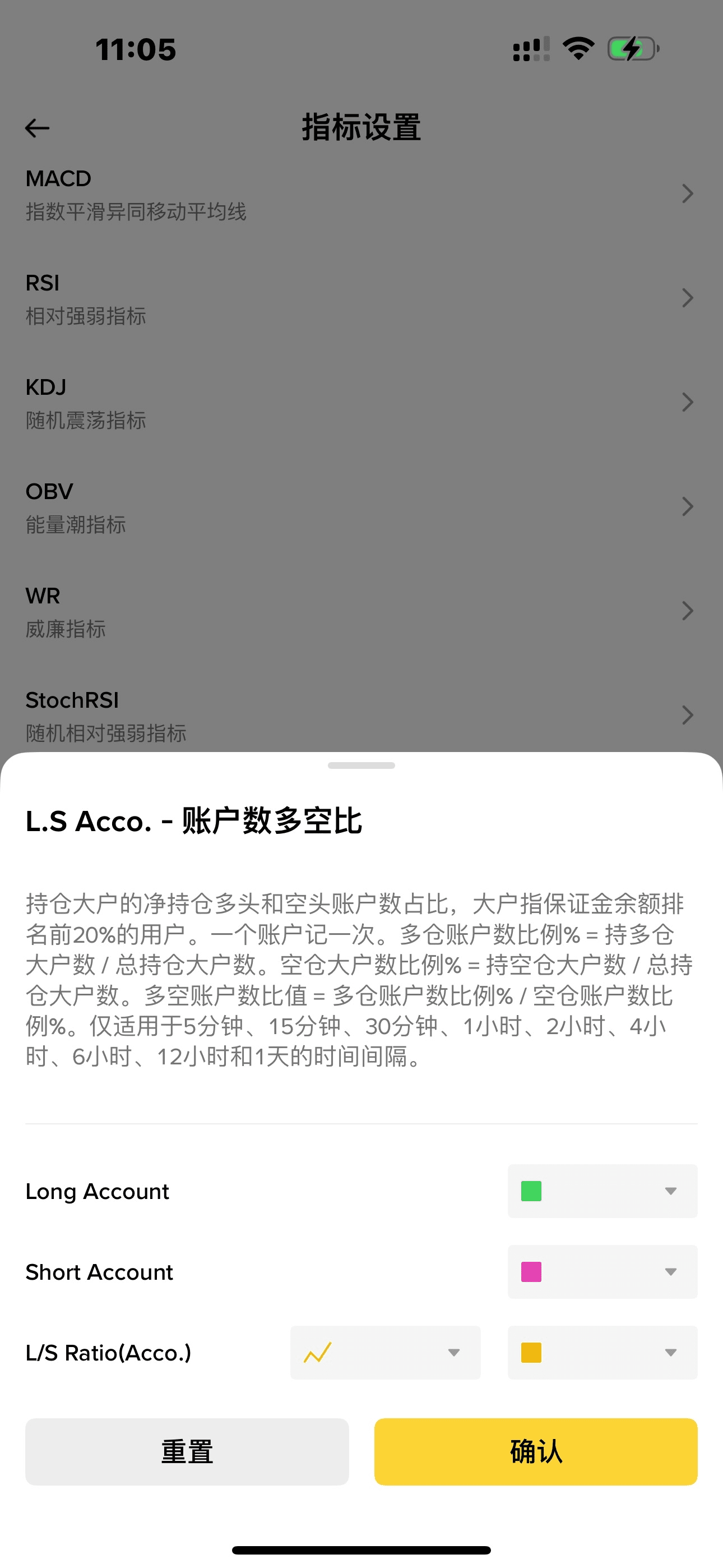Tap the sheet drag handle
723x1568 pixels.
pos(361,765)
